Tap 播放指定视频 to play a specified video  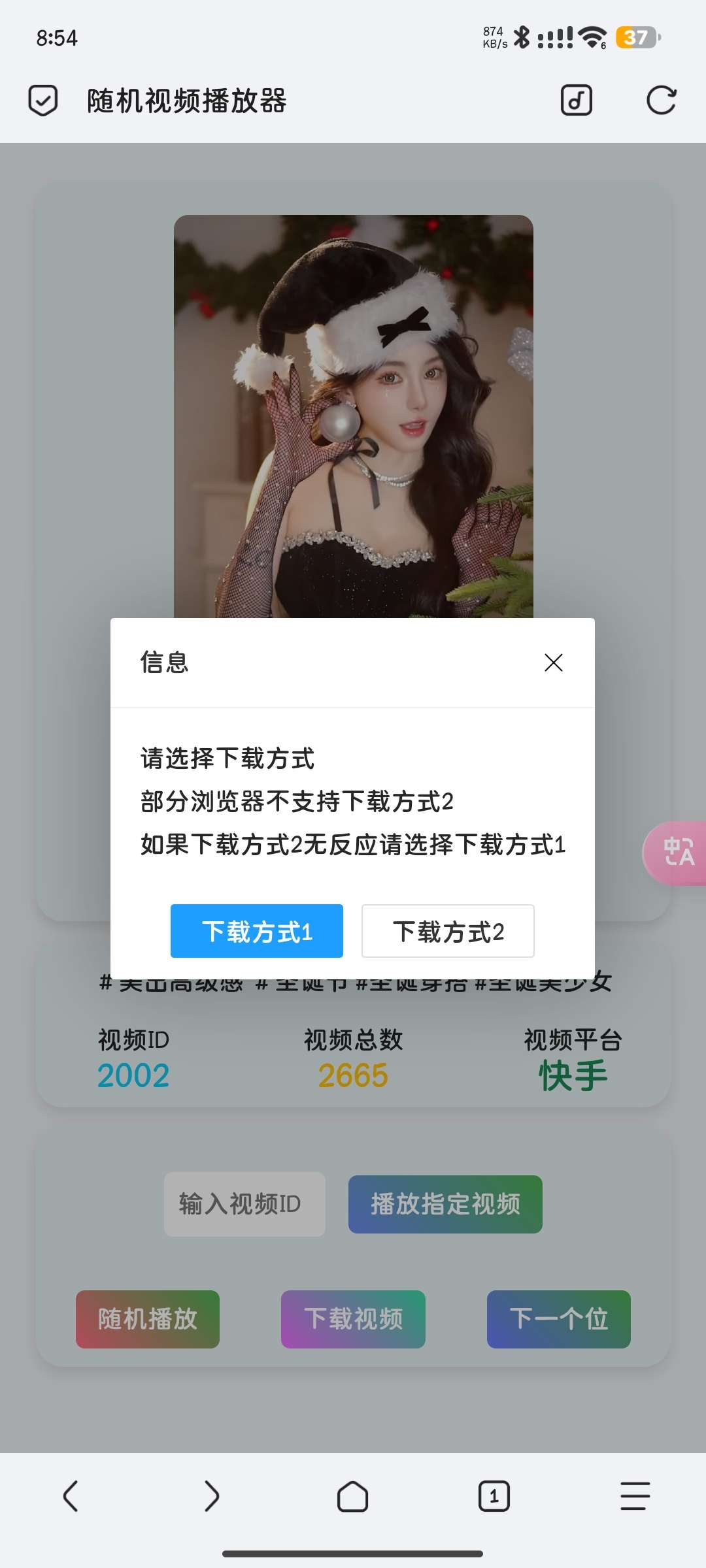pyautogui.click(x=445, y=1204)
